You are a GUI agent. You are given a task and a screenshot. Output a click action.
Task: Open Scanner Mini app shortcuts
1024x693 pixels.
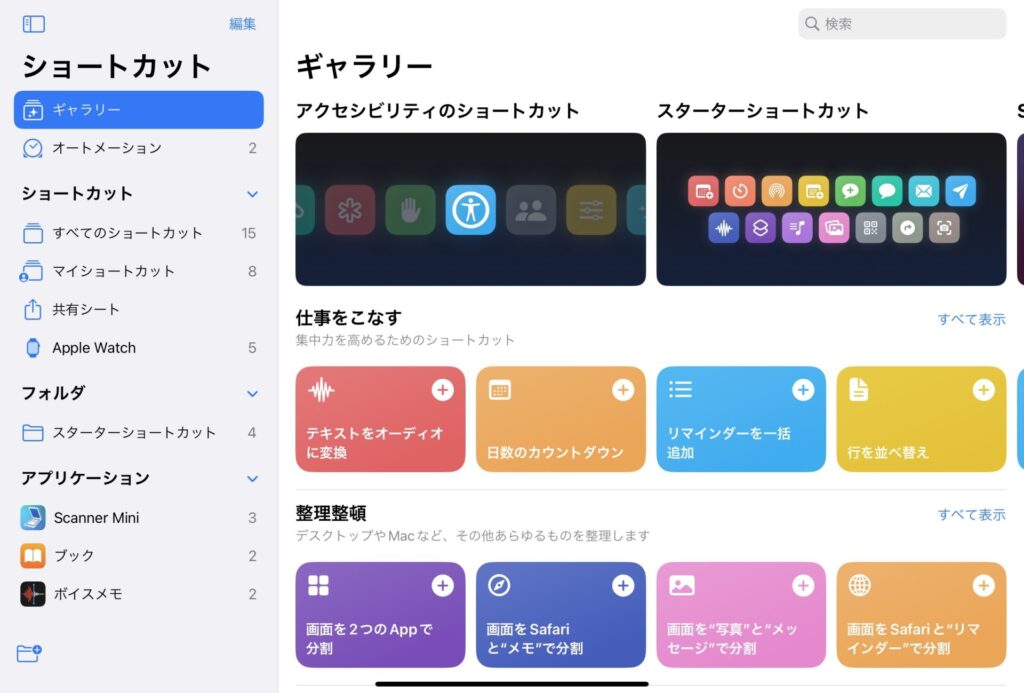coord(96,518)
